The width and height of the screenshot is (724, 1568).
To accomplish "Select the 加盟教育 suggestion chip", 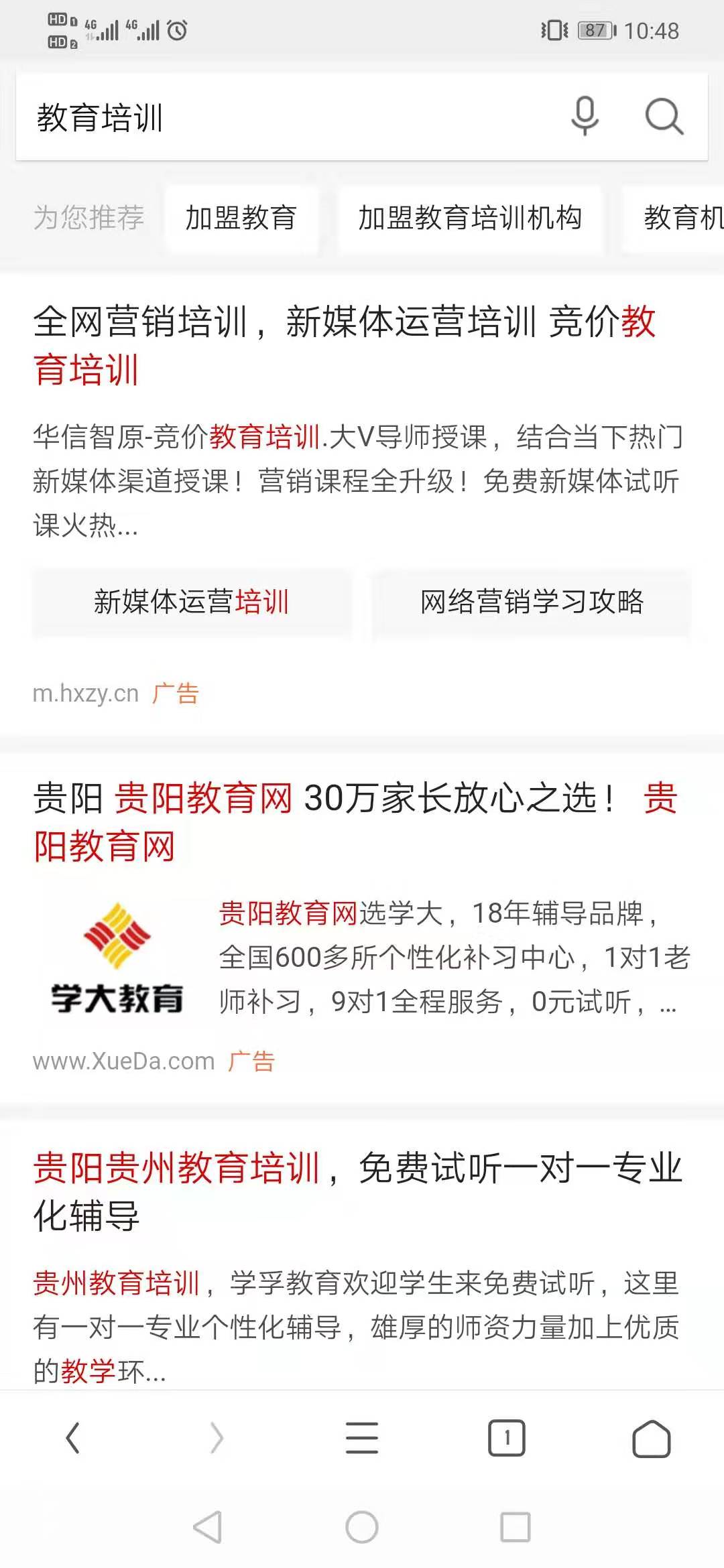I will pos(241,218).
